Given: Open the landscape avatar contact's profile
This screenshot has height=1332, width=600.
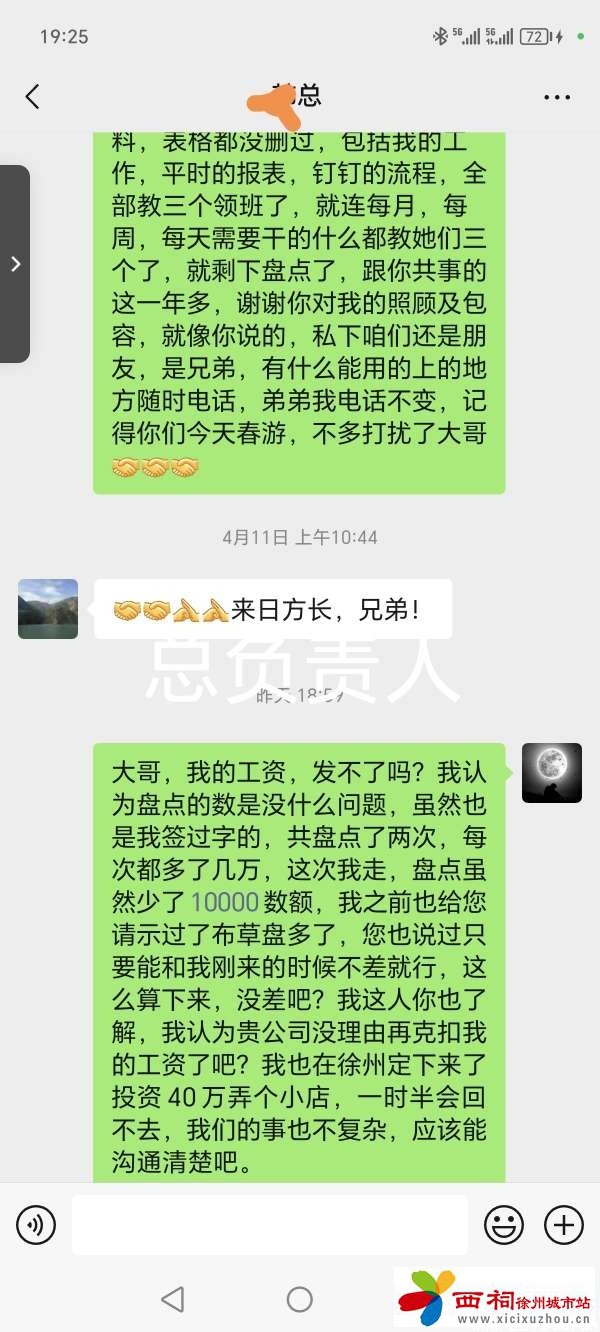Looking at the screenshot, I should [48, 609].
